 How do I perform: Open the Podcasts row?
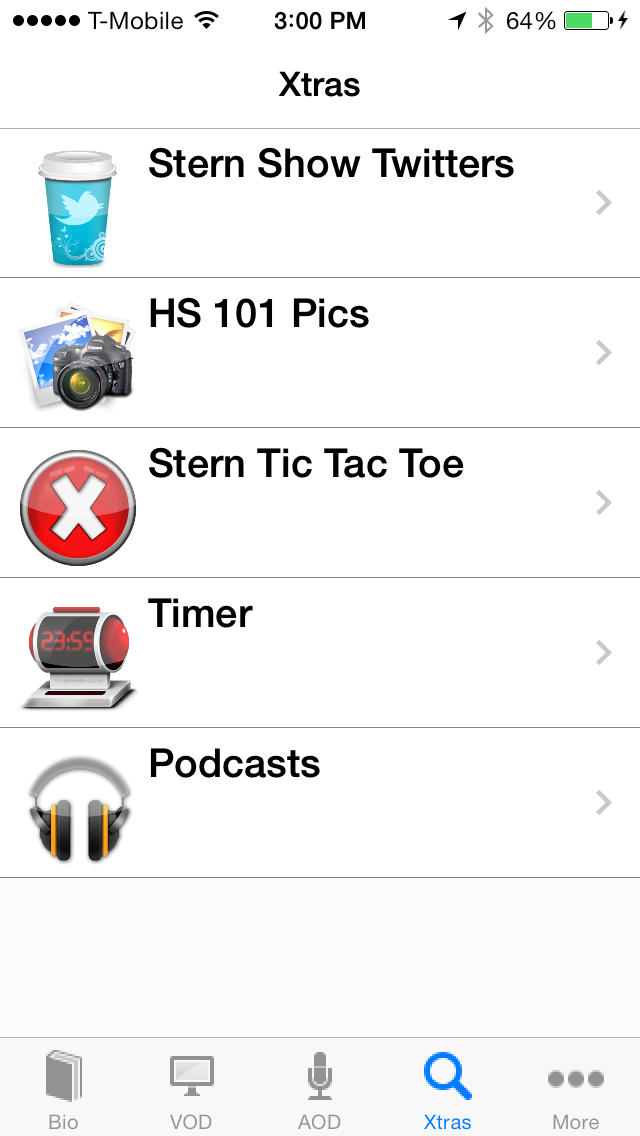pos(320,803)
